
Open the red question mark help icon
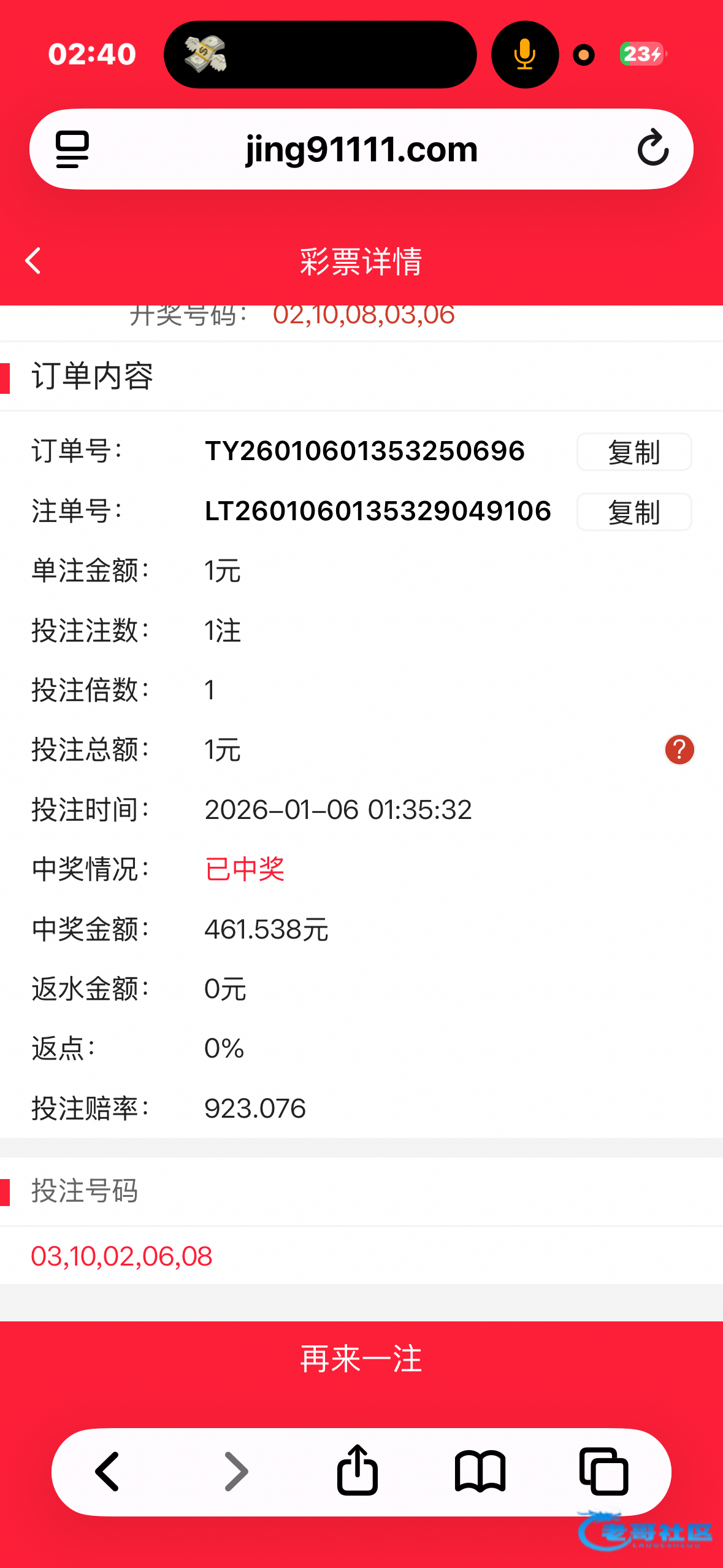[679, 750]
